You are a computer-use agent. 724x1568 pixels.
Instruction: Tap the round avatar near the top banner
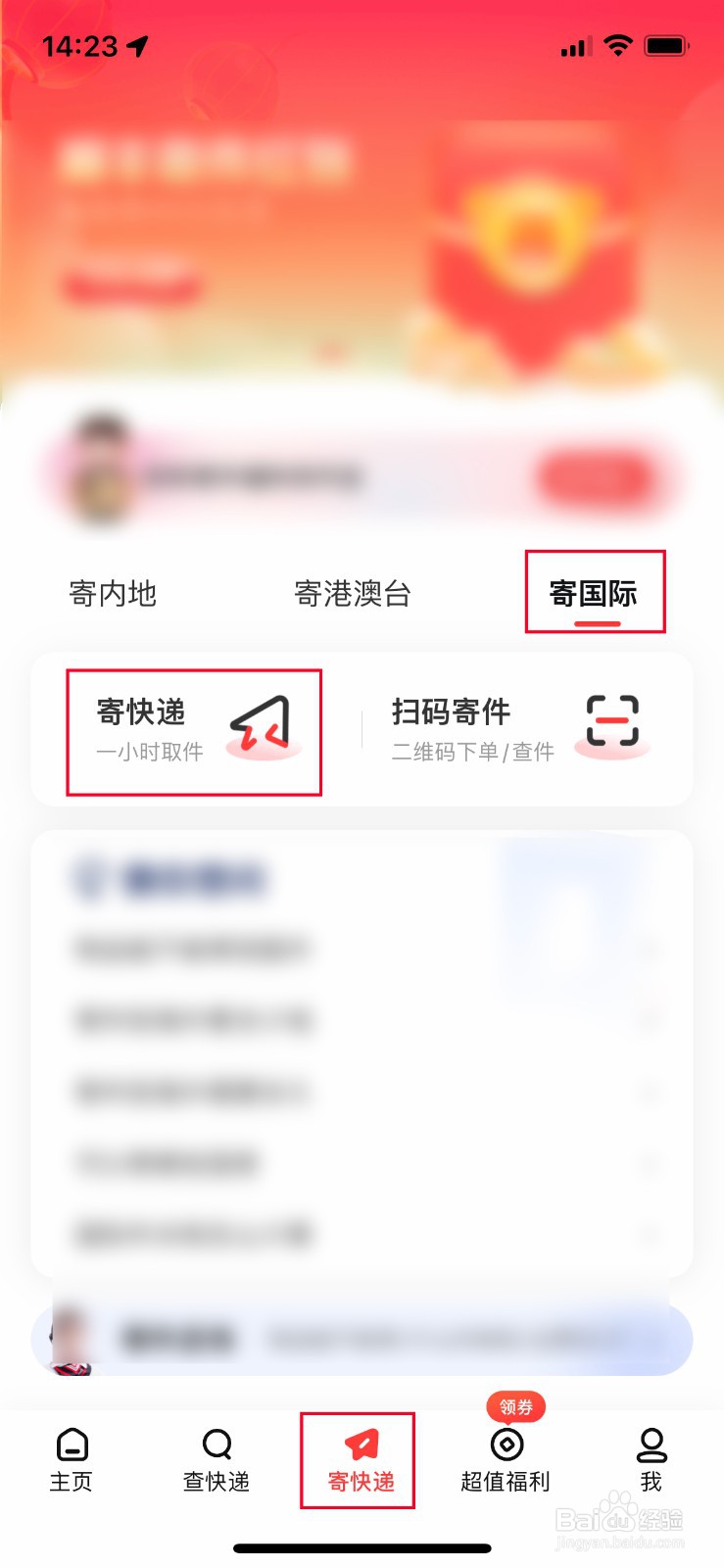[x=101, y=478]
